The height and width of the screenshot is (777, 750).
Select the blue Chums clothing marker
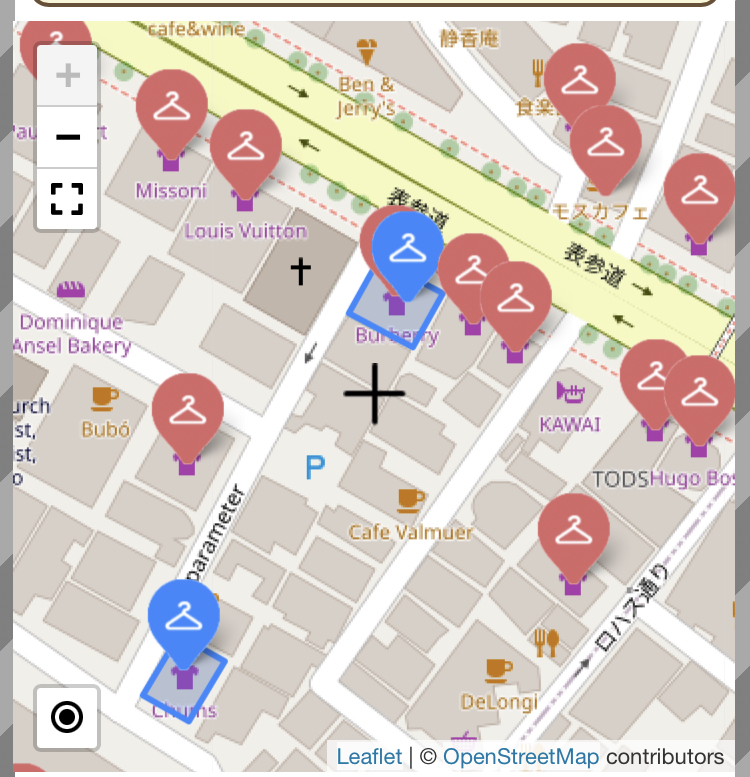183,616
